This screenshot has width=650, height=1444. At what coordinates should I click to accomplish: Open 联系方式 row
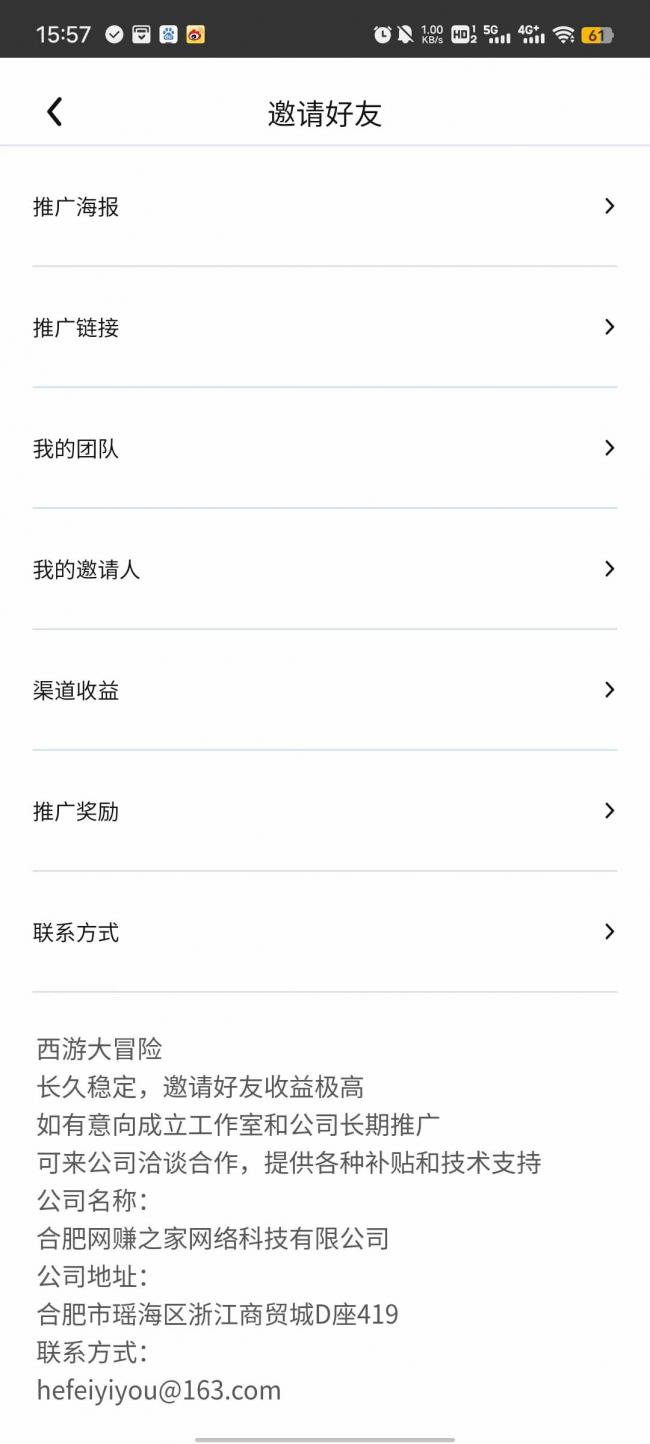(325, 932)
